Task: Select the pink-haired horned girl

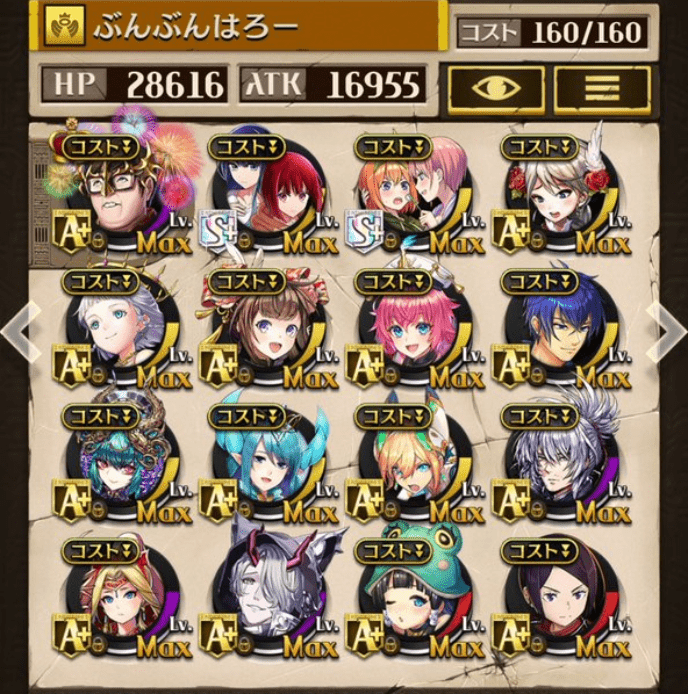Action: pyautogui.click(x=408, y=326)
